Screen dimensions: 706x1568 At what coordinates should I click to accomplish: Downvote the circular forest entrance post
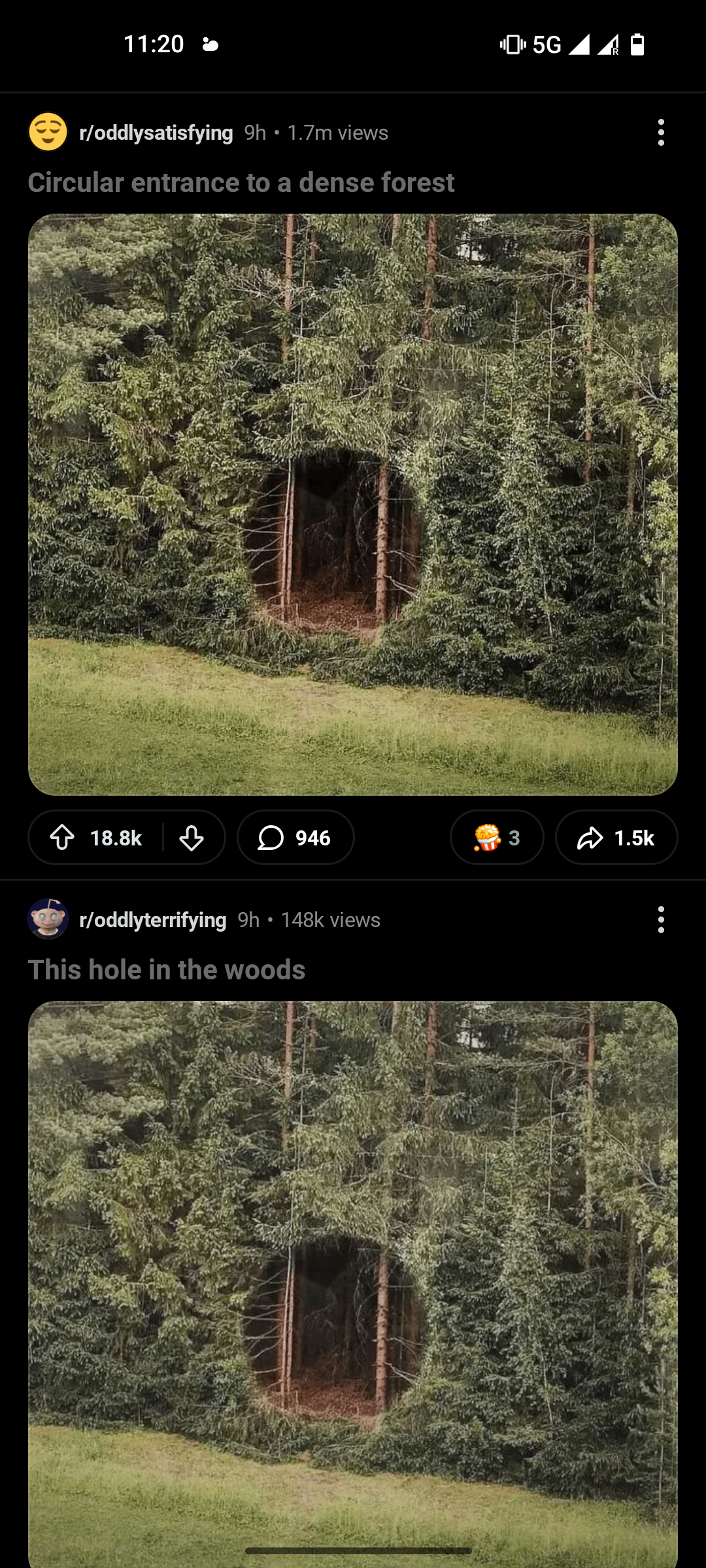point(192,838)
